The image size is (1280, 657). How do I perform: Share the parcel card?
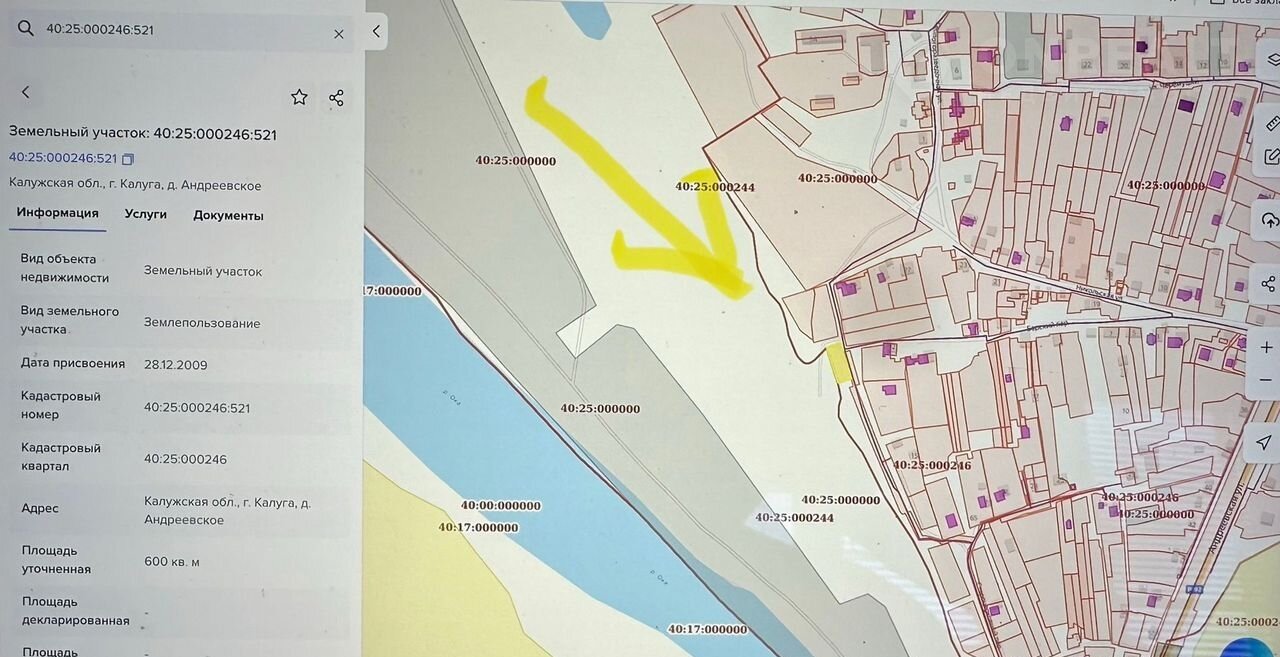pos(336,98)
